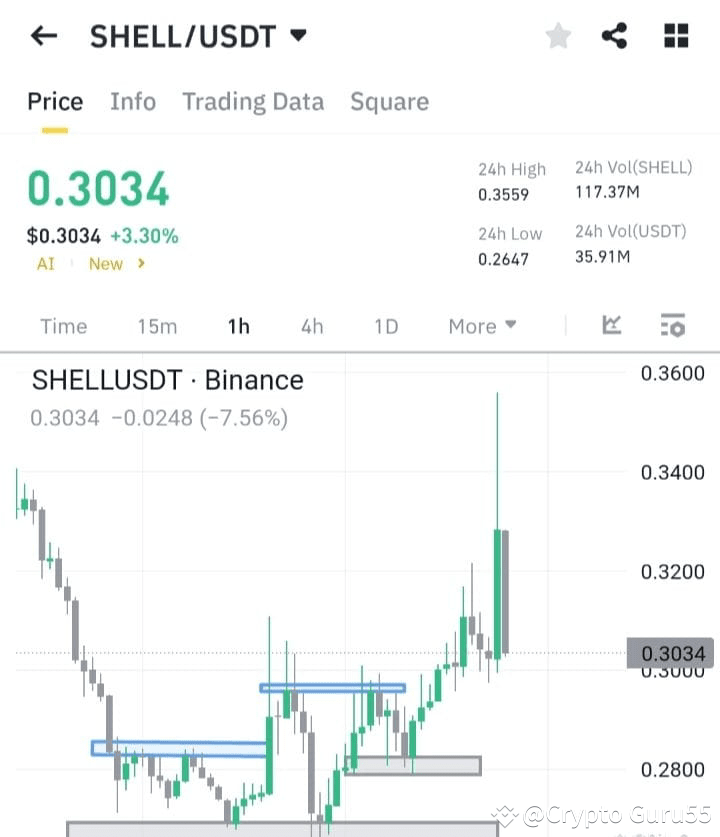Click the back arrow at top left

pos(42,36)
